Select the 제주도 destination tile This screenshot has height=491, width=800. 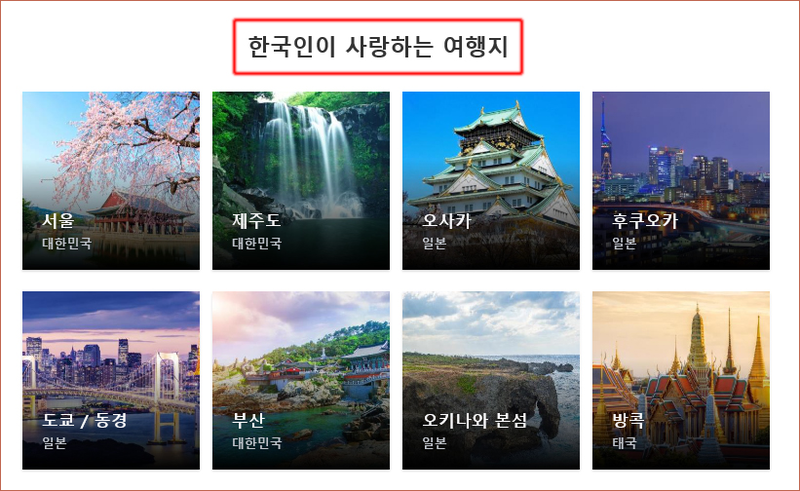pyautogui.click(x=300, y=181)
